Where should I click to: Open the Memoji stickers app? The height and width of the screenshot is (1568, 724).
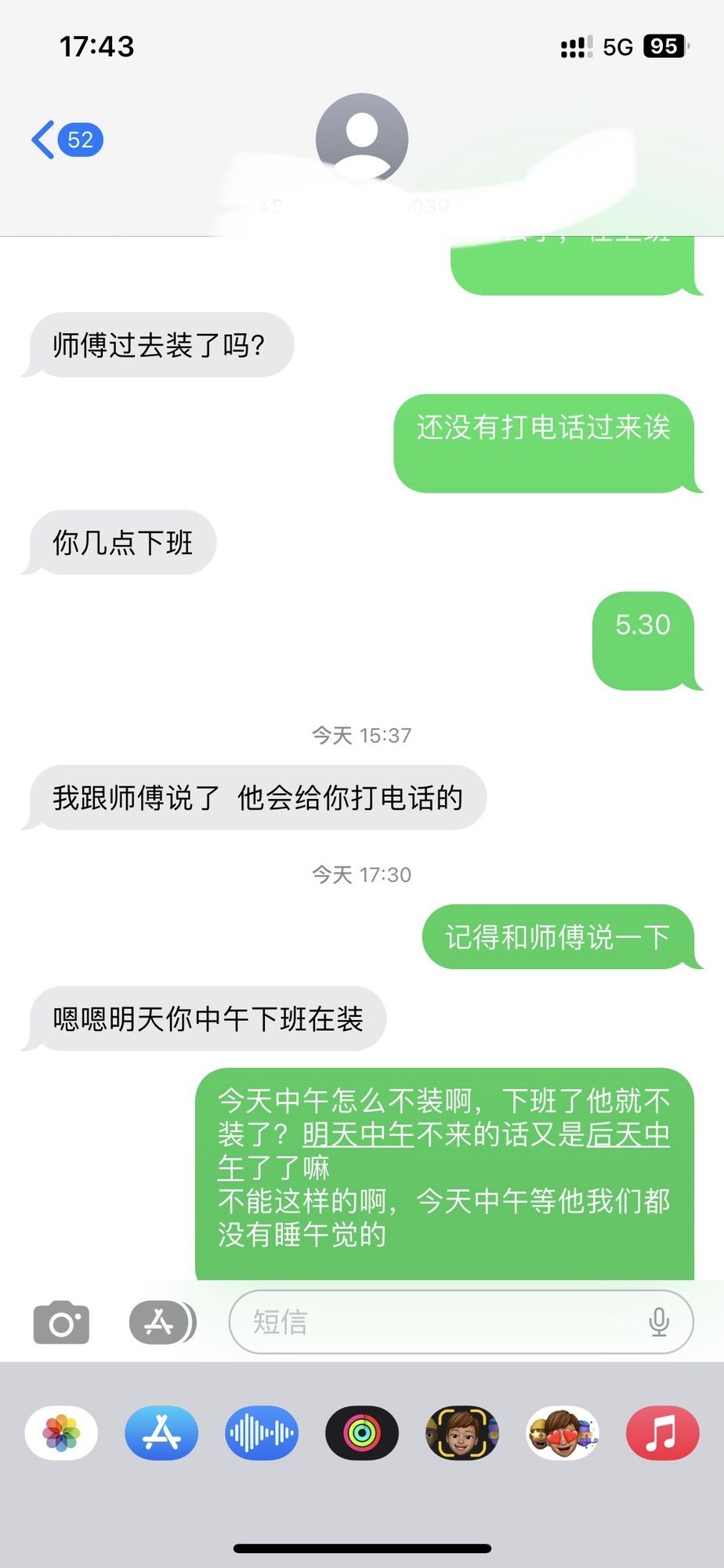coord(563,1433)
